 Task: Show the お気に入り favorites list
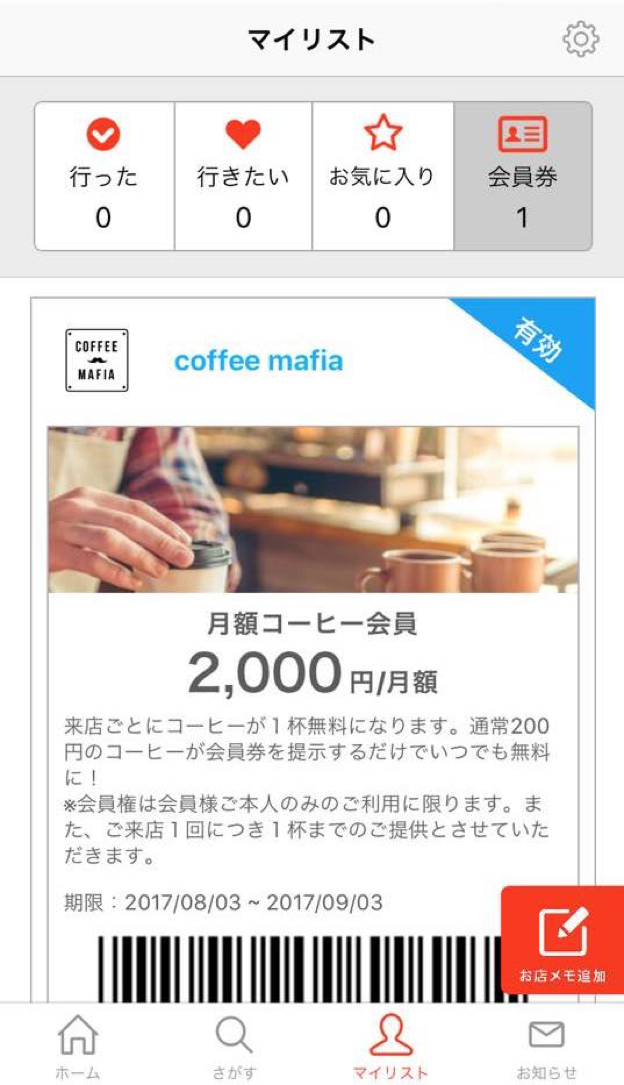[383, 176]
